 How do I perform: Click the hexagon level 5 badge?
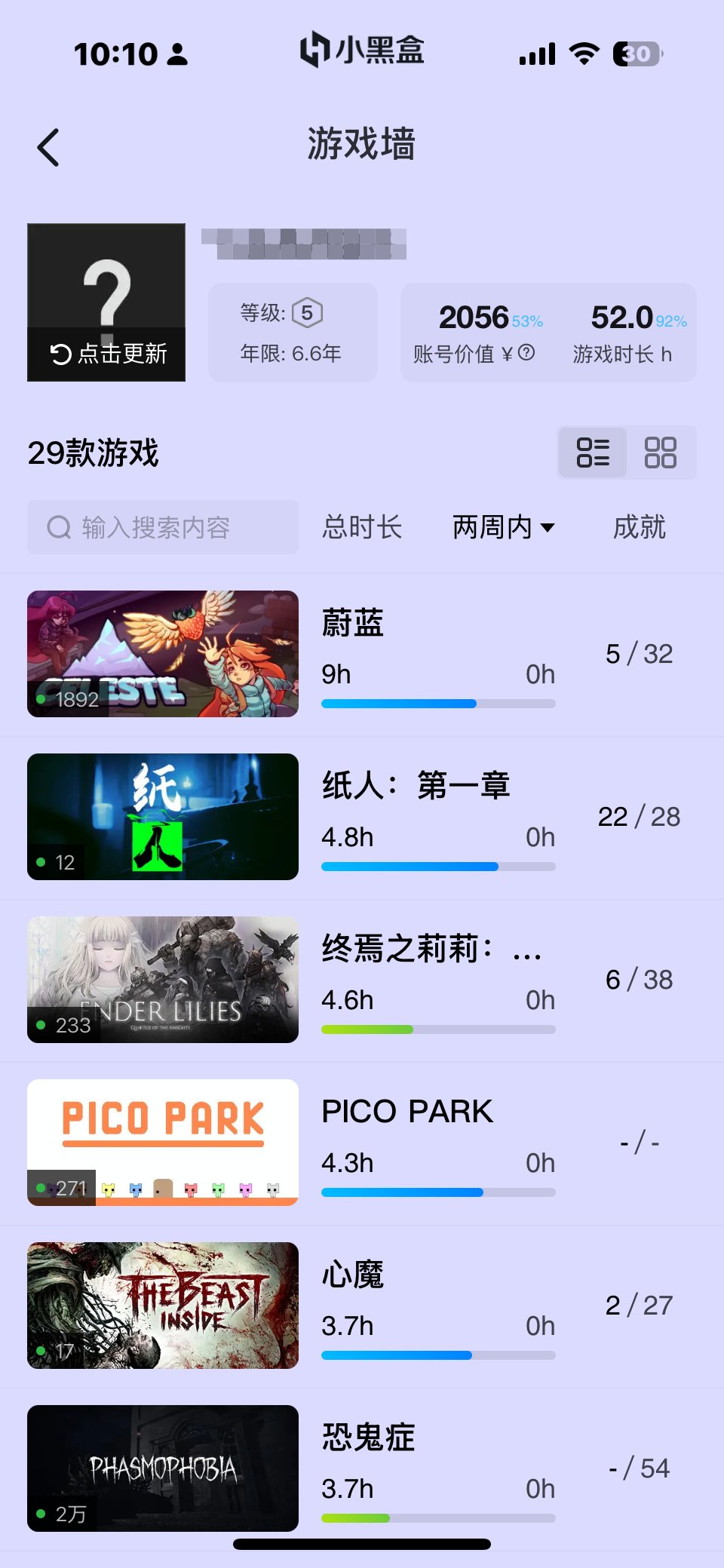308,312
